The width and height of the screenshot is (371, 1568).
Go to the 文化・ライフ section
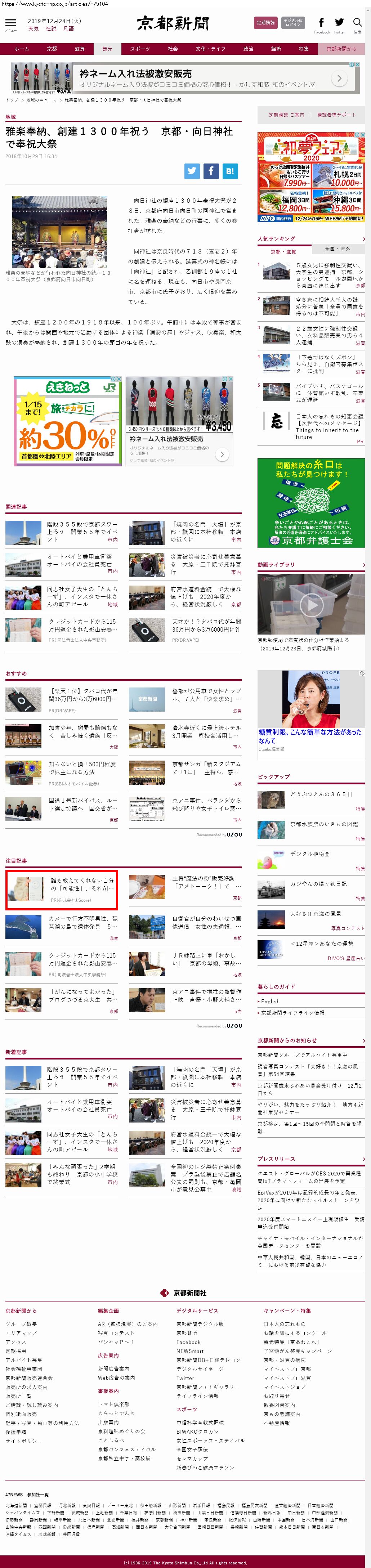pyautogui.click(x=210, y=49)
